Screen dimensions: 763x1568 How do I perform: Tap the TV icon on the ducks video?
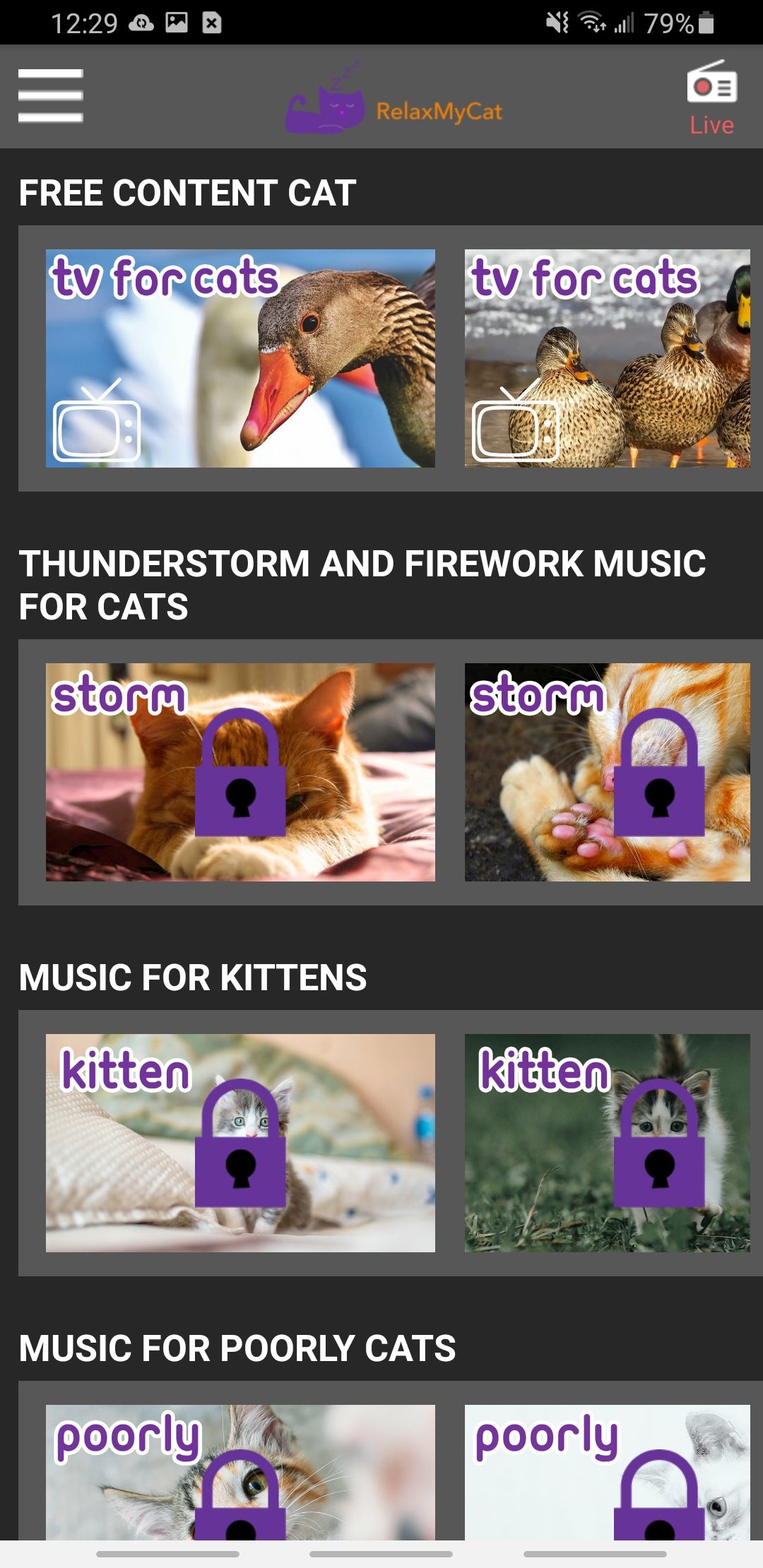(516, 425)
